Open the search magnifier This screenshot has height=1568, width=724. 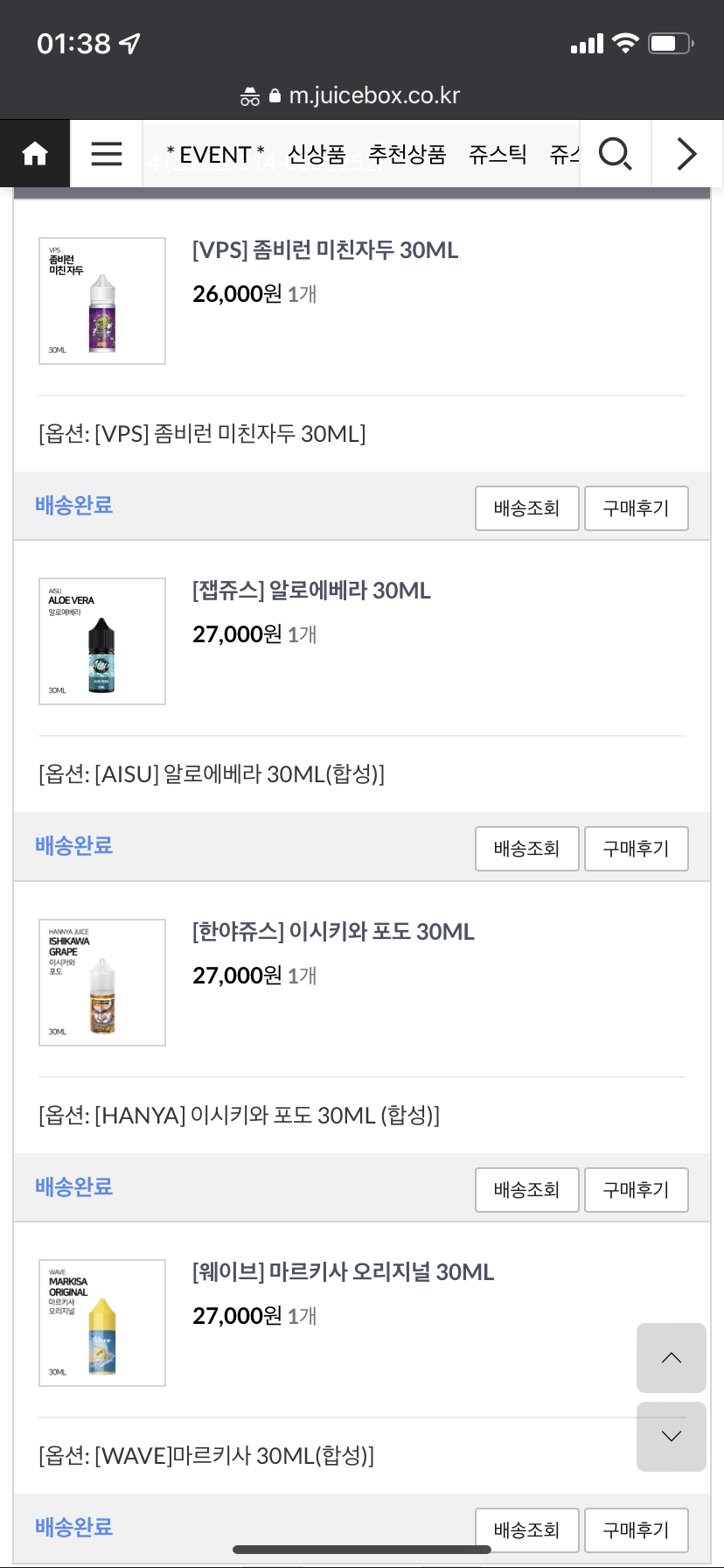pos(616,154)
